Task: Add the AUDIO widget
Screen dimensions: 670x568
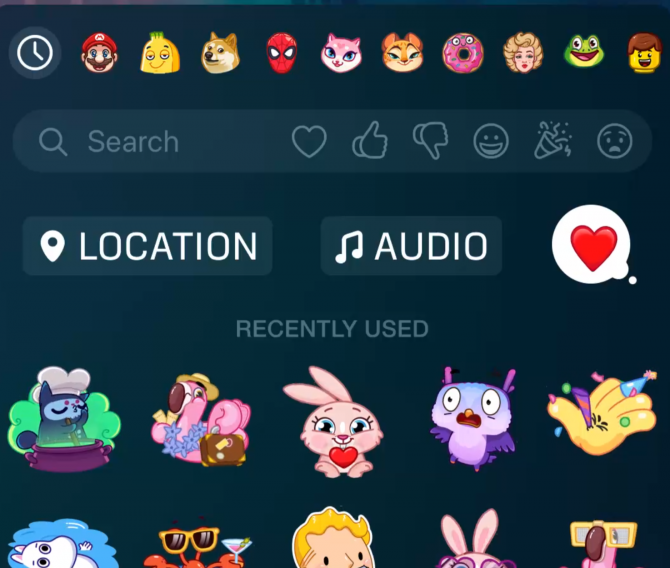Action: point(411,246)
